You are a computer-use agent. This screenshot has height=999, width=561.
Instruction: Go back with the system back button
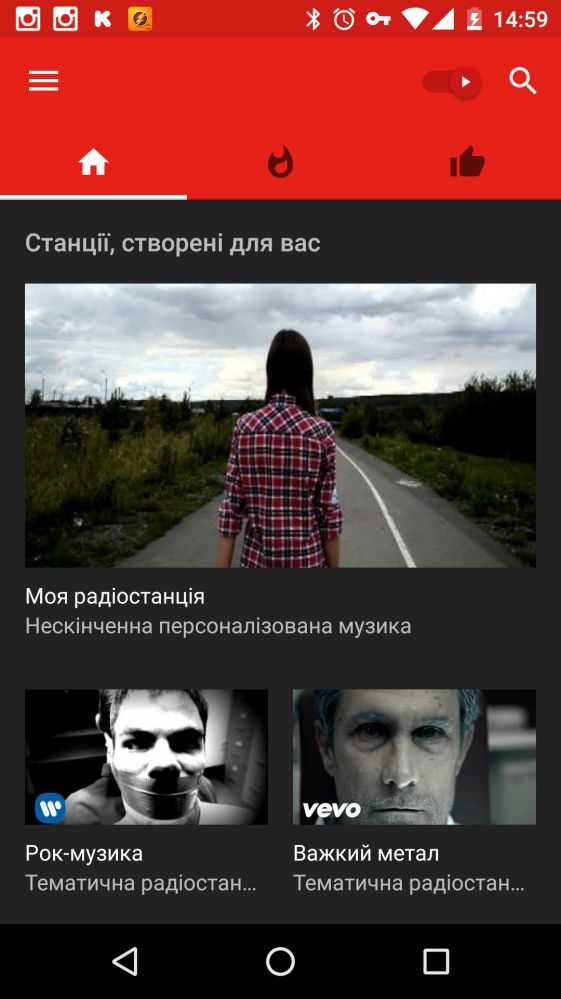pos(125,961)
